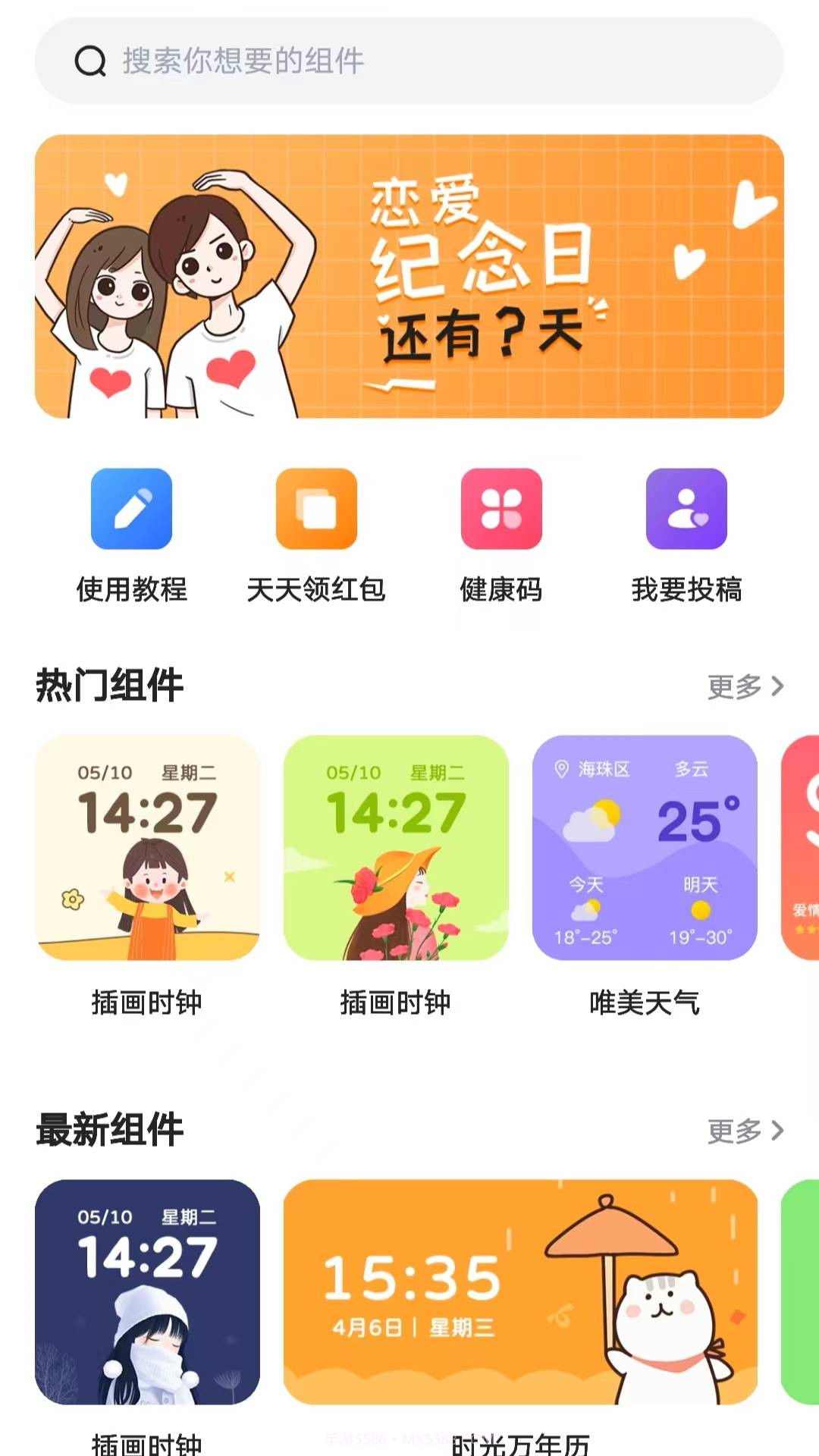This screenshot has height=1456, width=819.
Task: Select the dark winter 插画时钟 widget
Action: tap(148, 1293)
